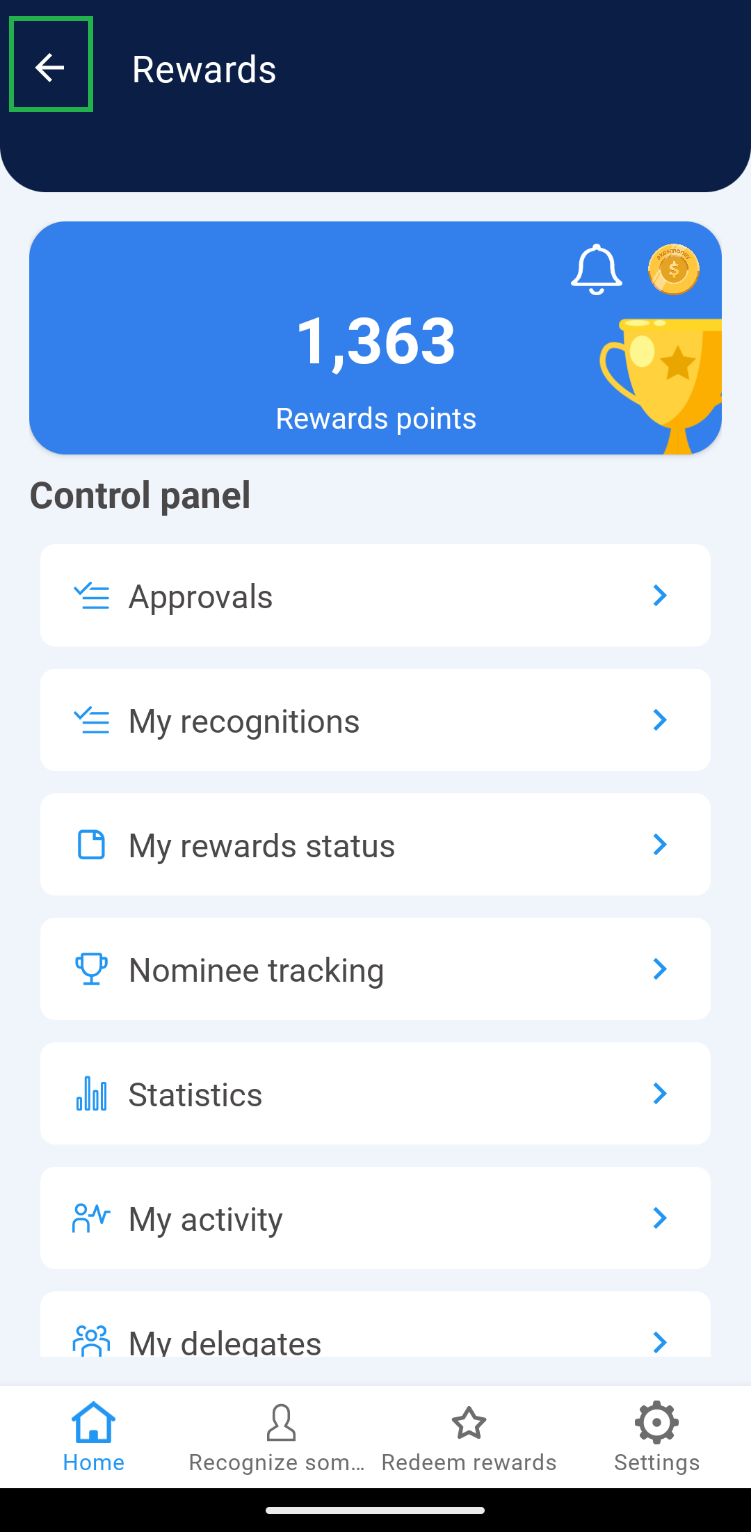Open Nominee tracking

pos(375,969)
